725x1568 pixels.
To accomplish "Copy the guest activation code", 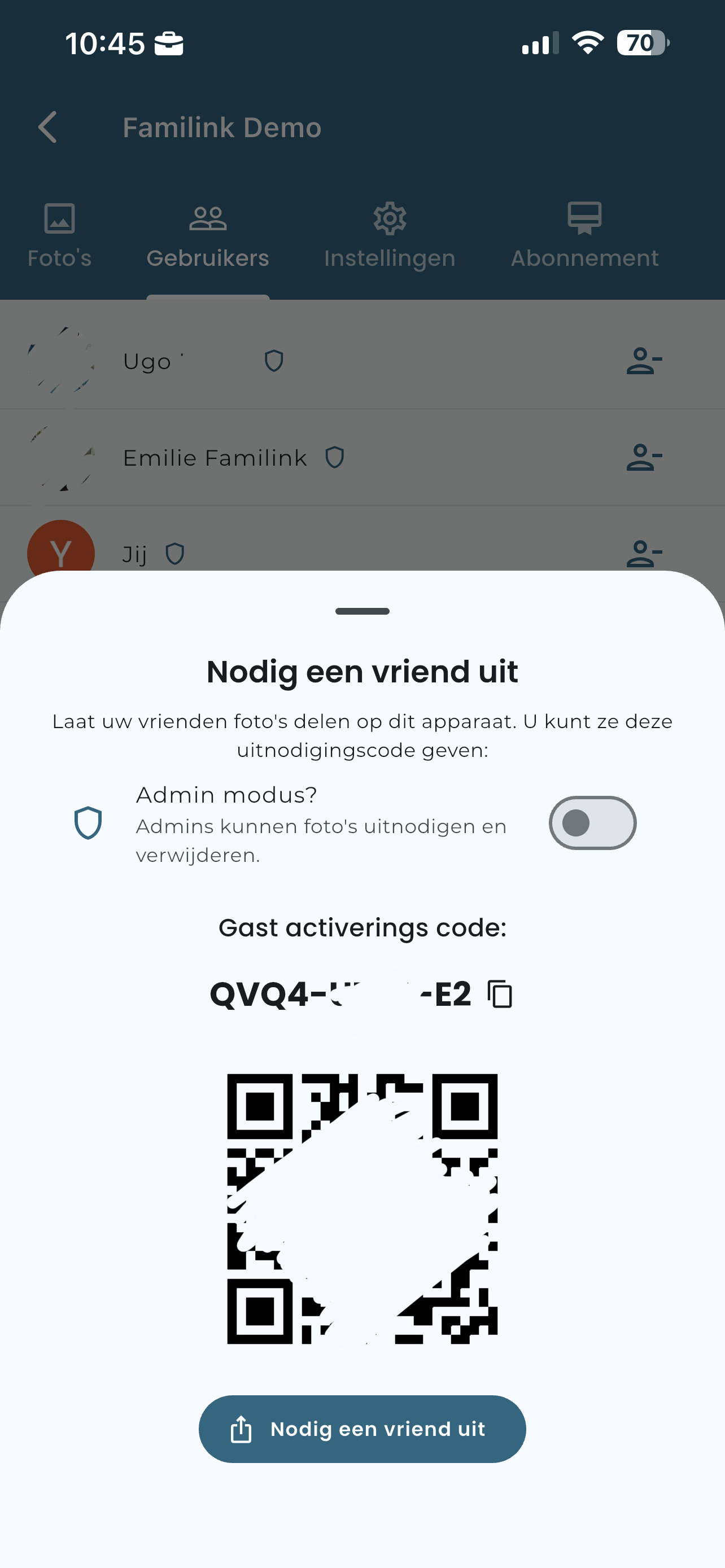I will tap(500, 994).
